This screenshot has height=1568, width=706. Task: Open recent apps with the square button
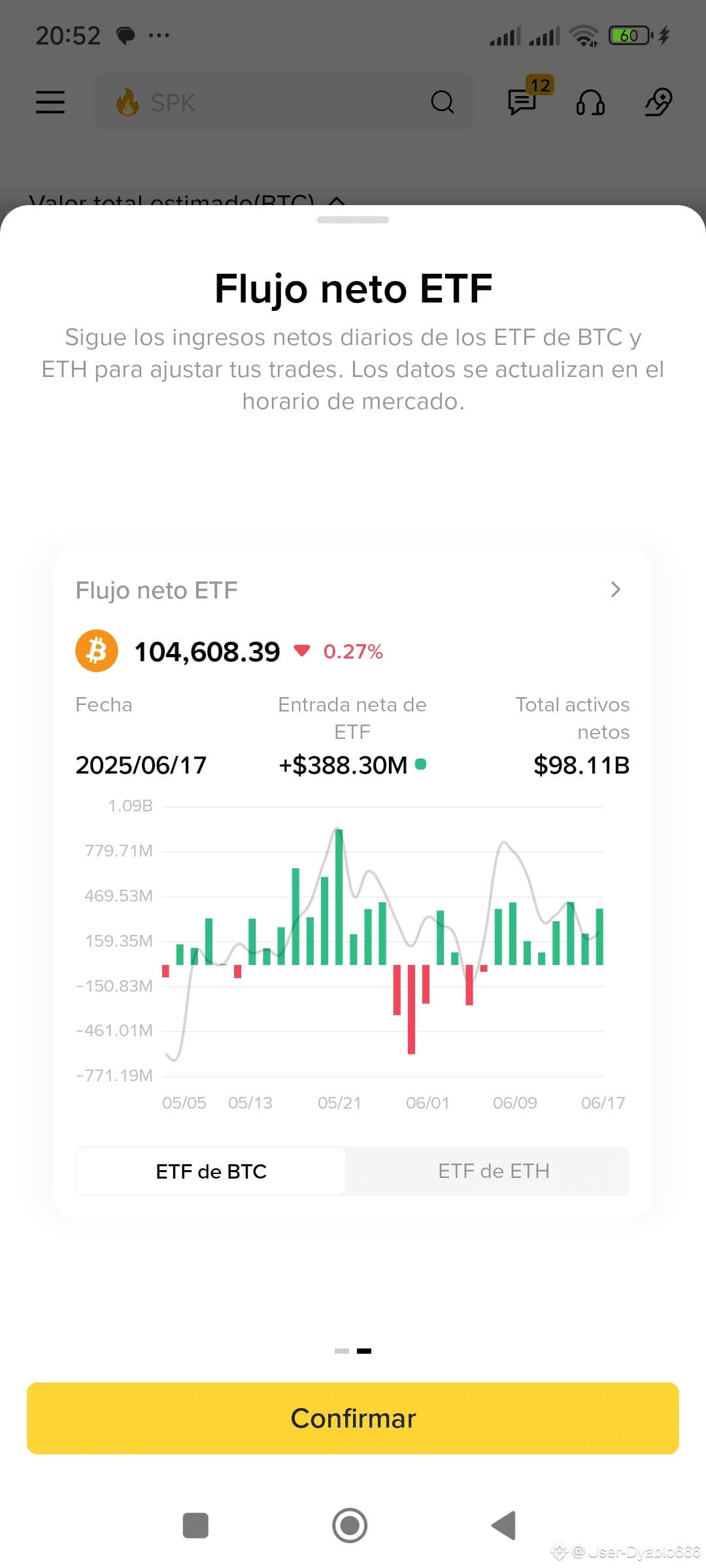[195, 1526]
